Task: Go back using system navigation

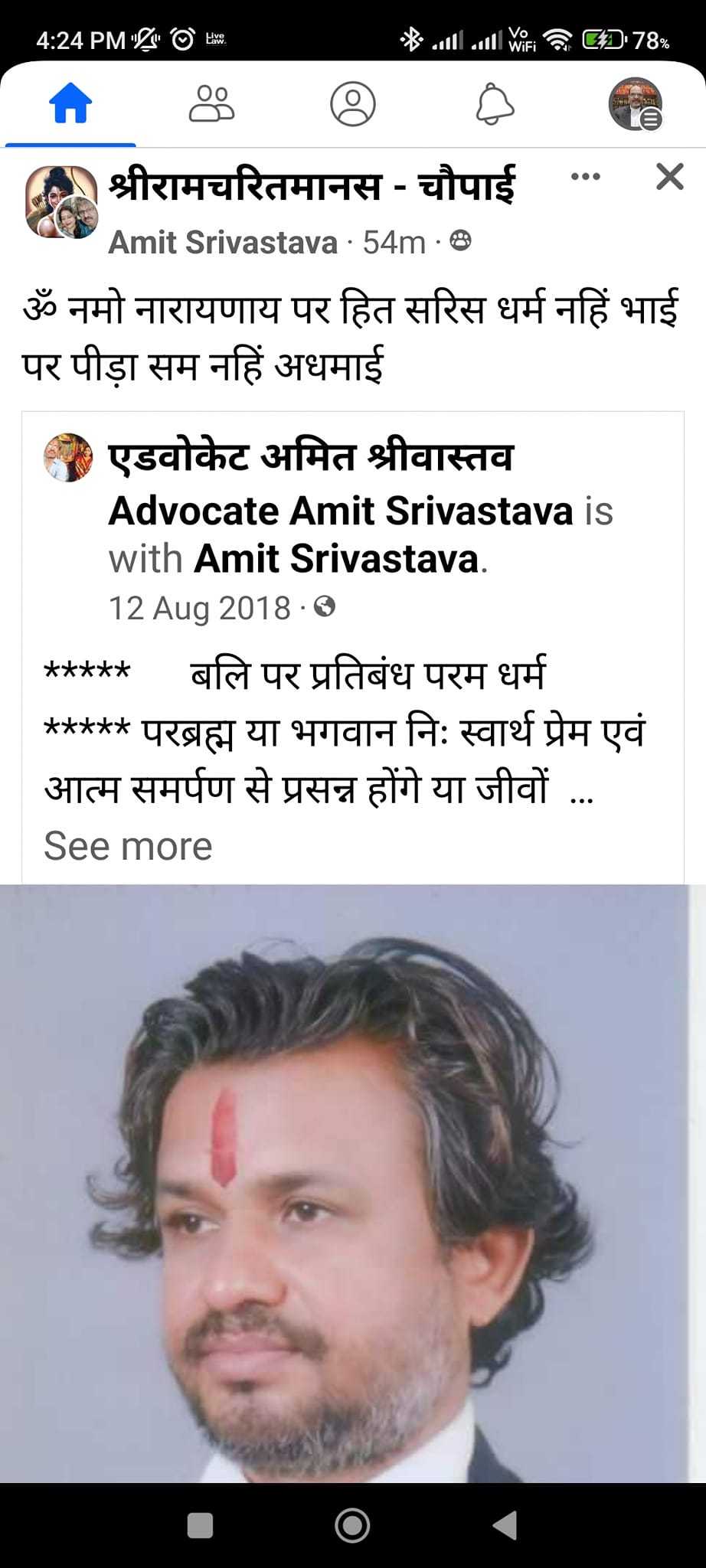Action: coord(505,1525)
